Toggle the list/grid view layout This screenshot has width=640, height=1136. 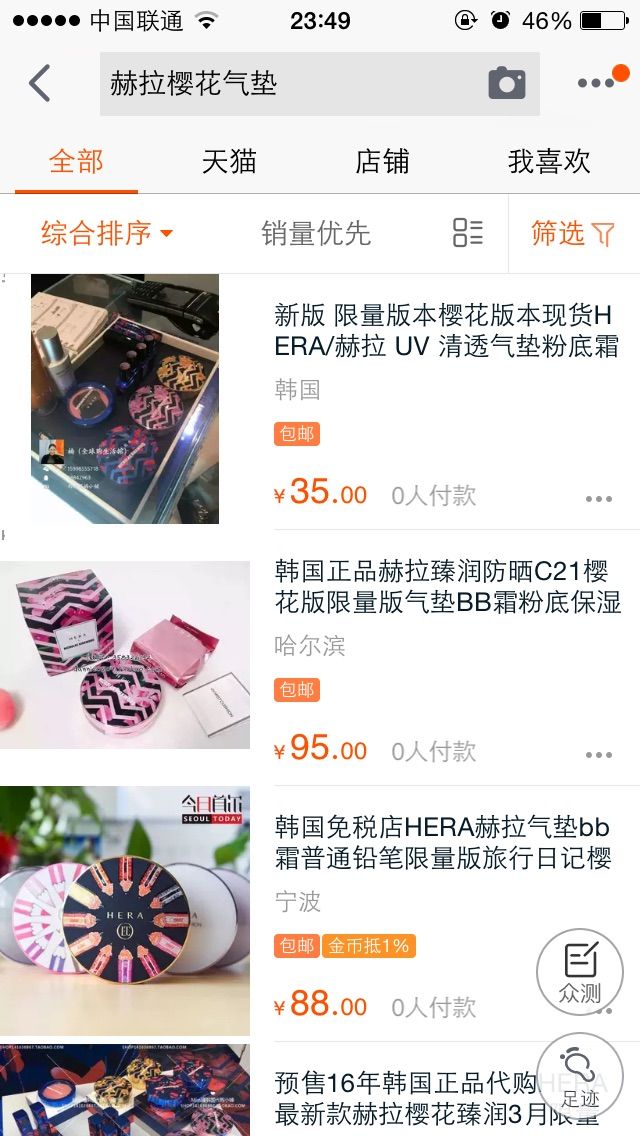tap(467, 233)
